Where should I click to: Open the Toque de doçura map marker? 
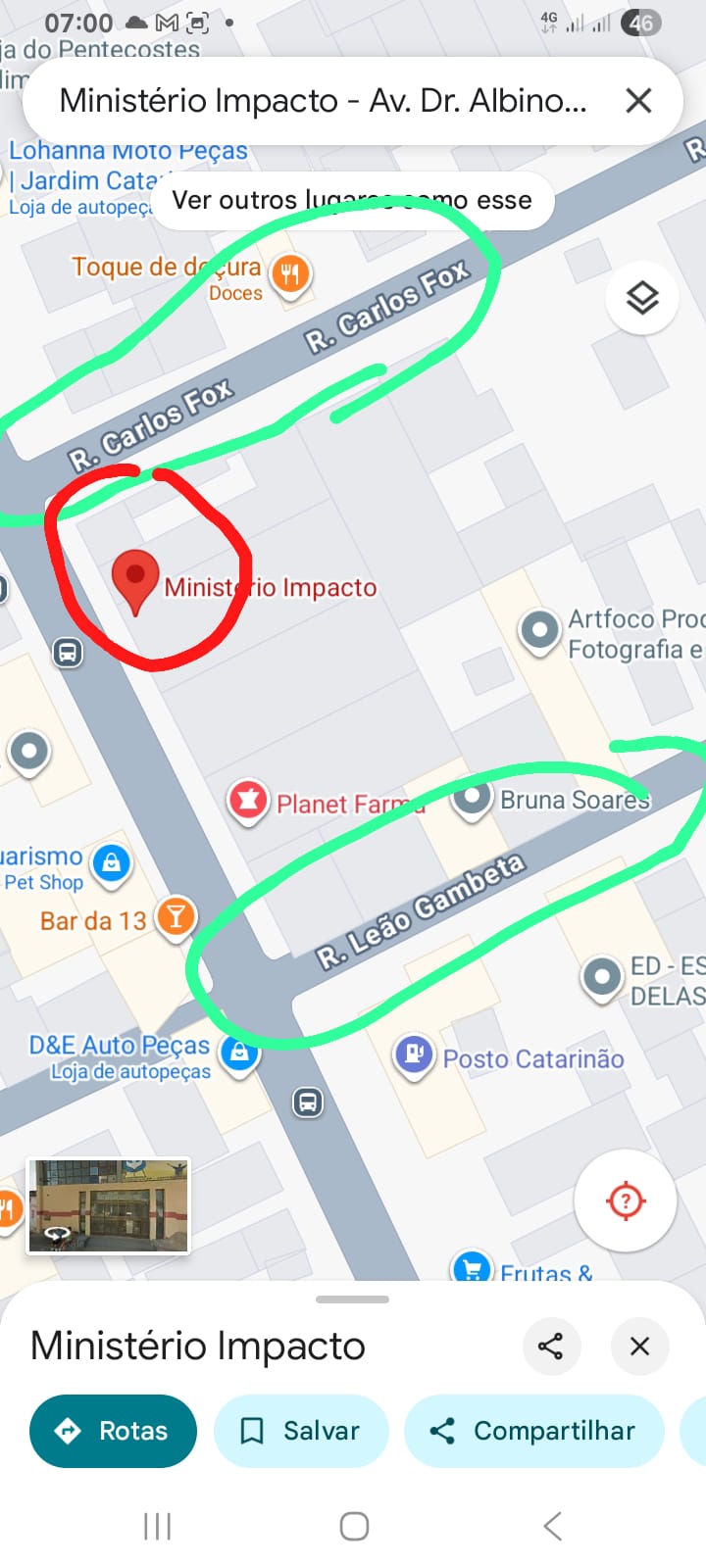coord(289,273)
